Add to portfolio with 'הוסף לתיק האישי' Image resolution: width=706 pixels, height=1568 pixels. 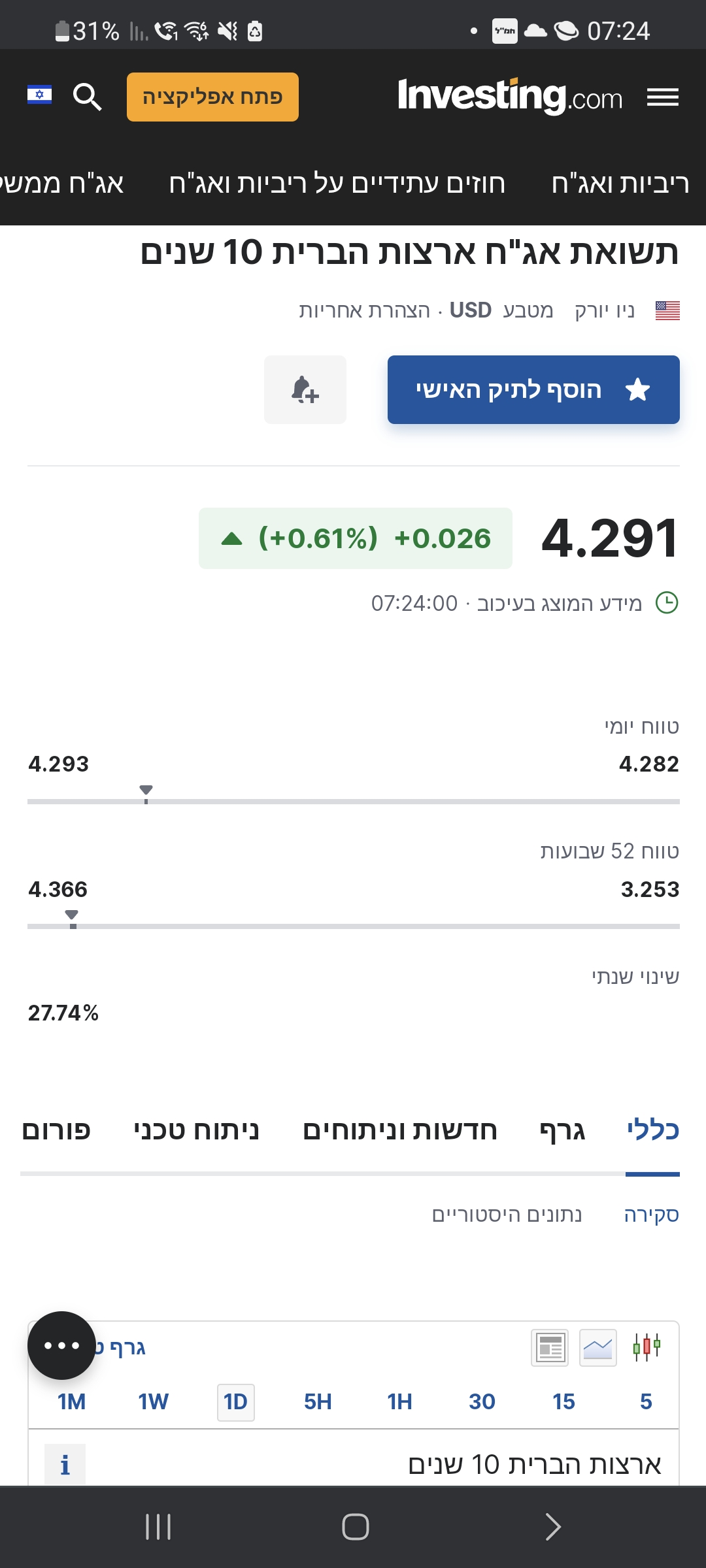533,390
